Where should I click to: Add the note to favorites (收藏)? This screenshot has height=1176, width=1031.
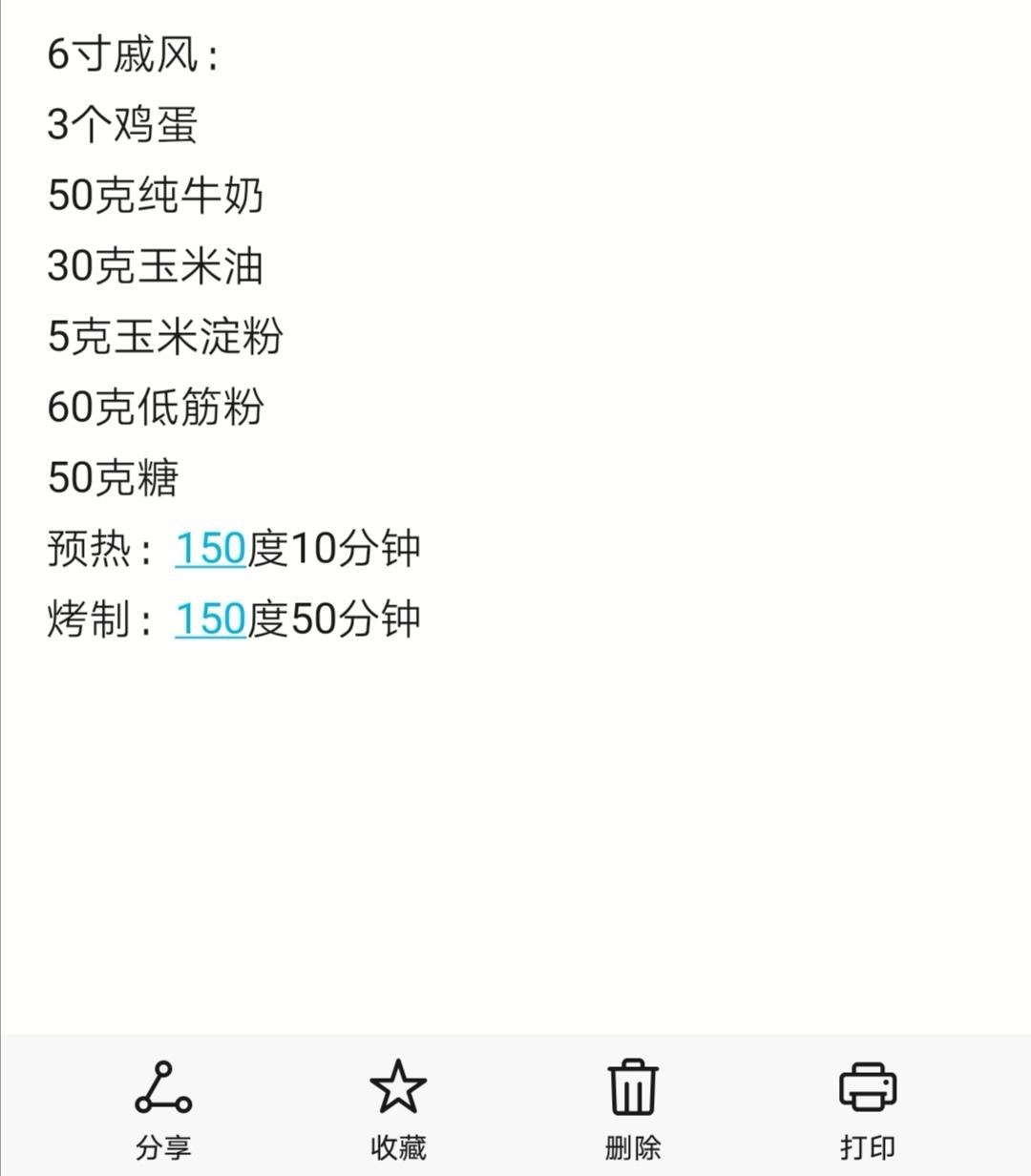(x=398, y=1109)
